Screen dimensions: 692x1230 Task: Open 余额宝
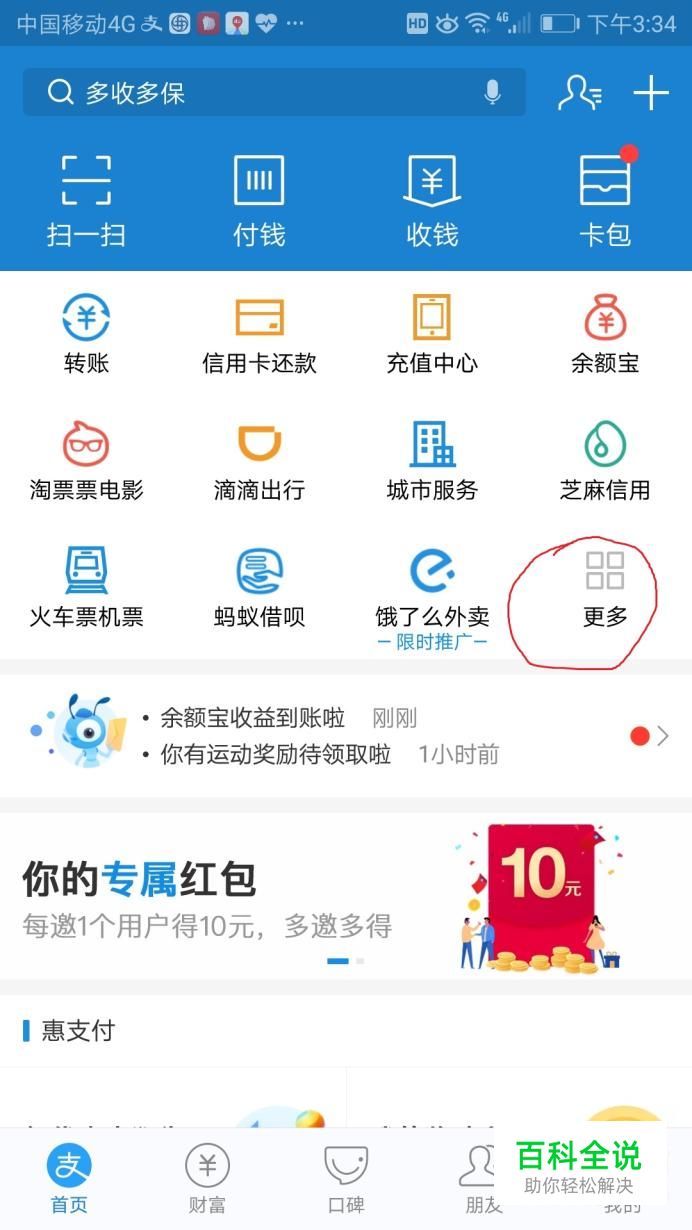[x=605, y=335]
